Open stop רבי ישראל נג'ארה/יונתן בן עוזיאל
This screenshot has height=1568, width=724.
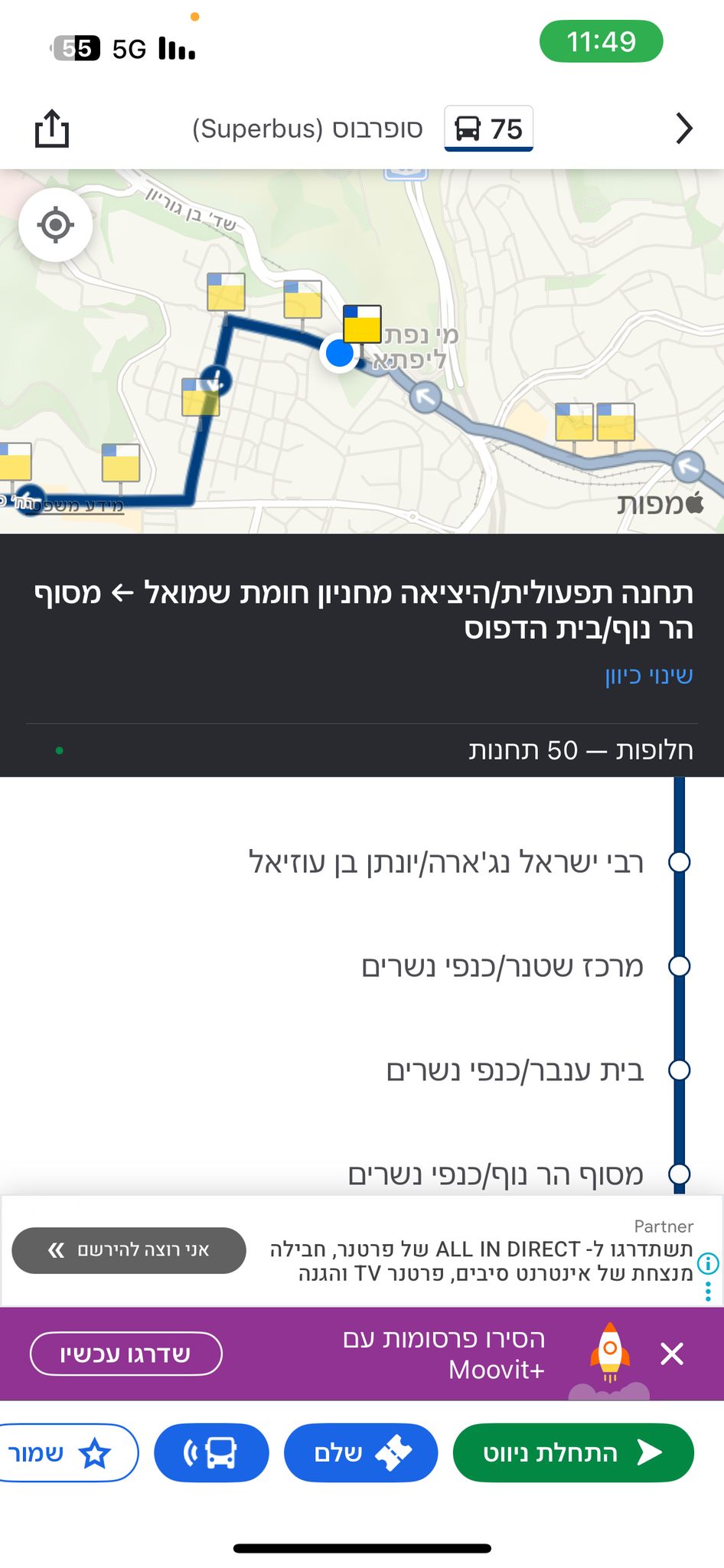click(446, 862)
